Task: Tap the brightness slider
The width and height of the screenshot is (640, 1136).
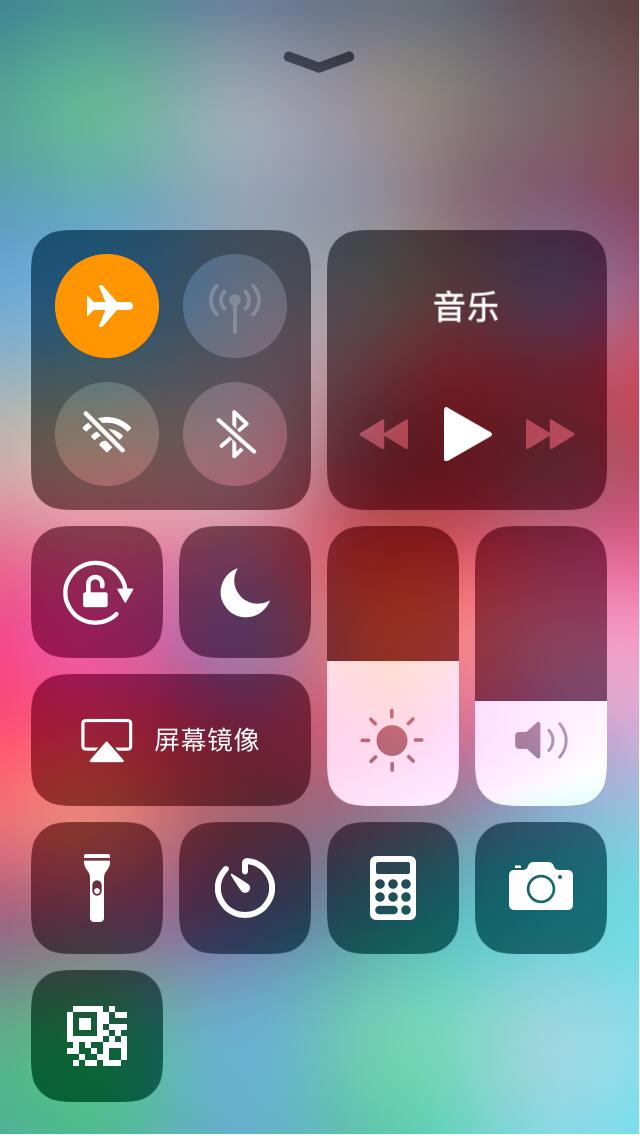Action: point(393,666)
